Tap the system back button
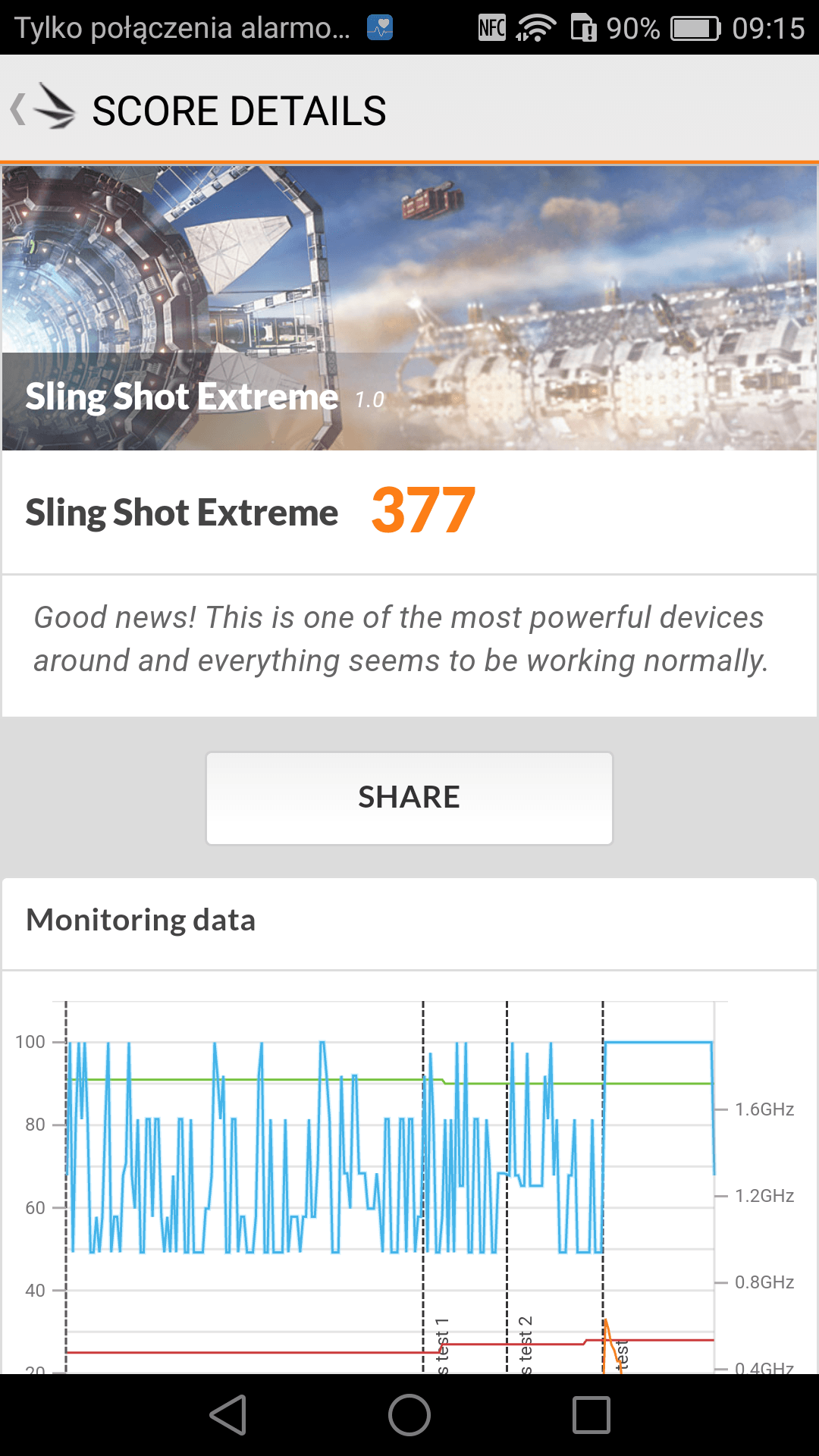This screenshot has height=1456, width=819. pyautogui.click(x=228, y=1415)
